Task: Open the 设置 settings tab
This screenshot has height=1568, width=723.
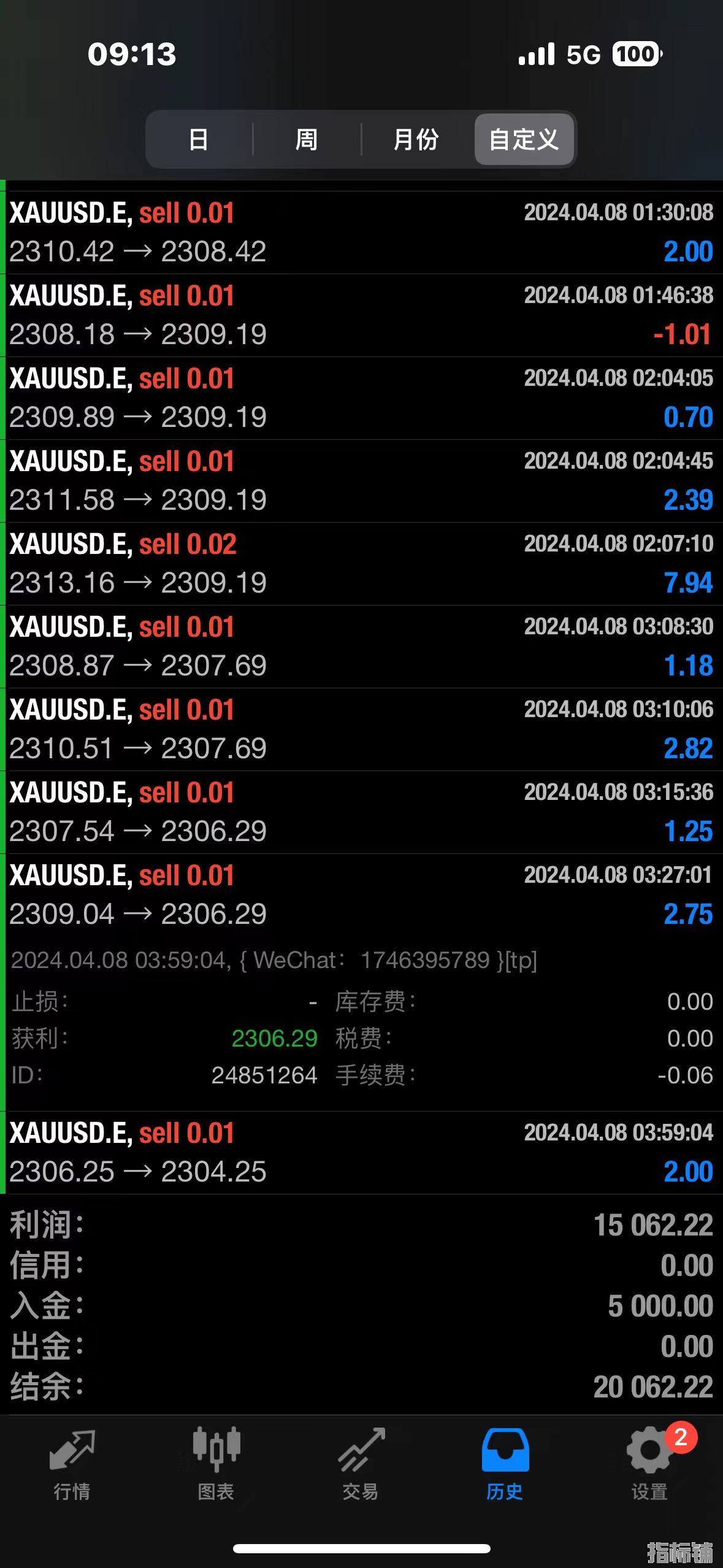Action: point(649,1464)
